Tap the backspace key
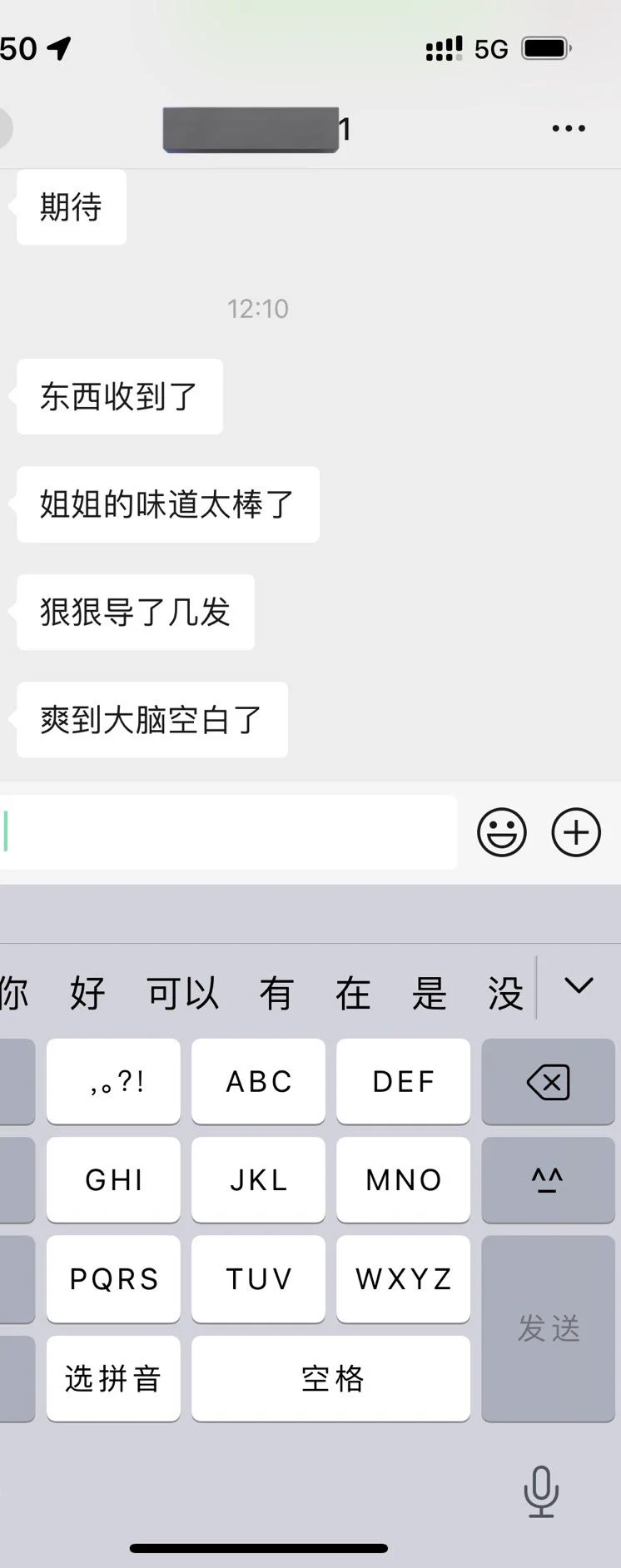The width and height of the screenshot is (621, 1568). pos(548,1082)
